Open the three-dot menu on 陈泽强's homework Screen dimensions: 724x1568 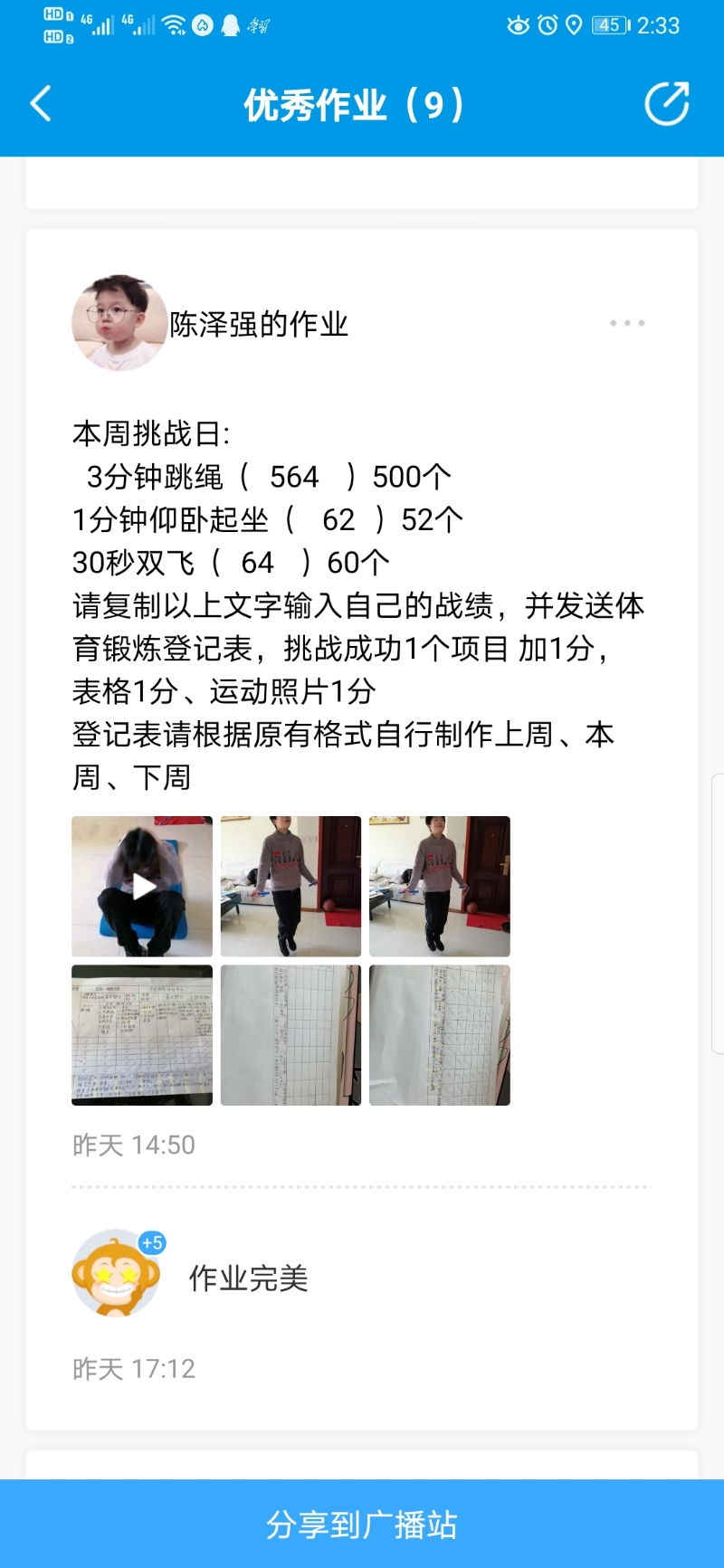tap(626, 323)
